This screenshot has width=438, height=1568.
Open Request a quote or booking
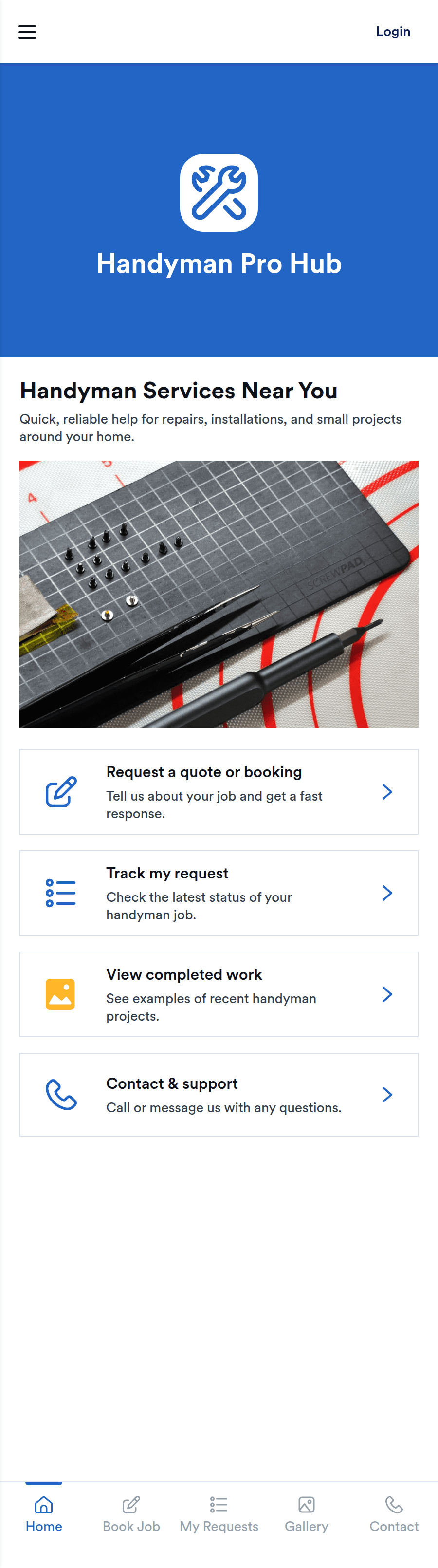click(219, 791)
